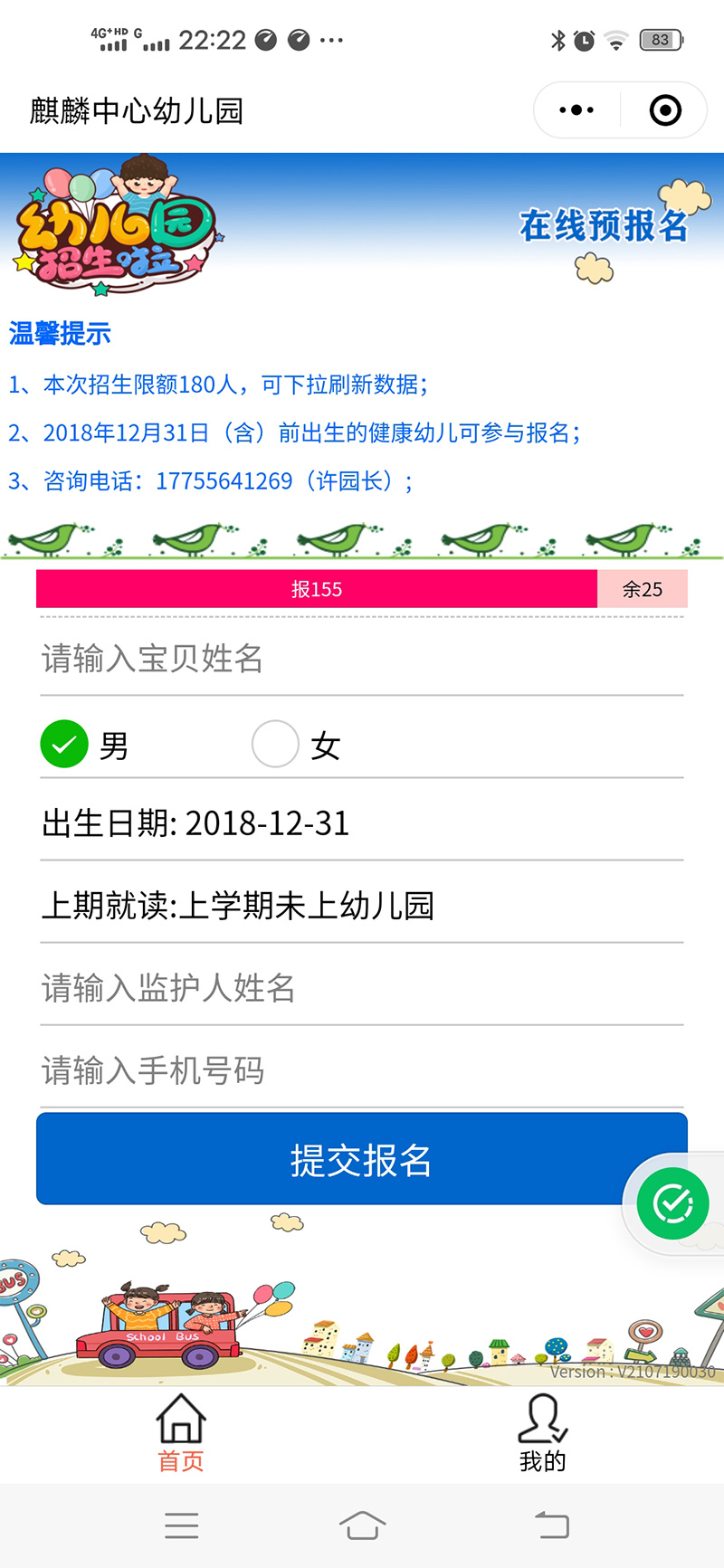This screenshot has width=724, height=1568.
Task: Tap the guardian name input field
Action: point(362,988)
